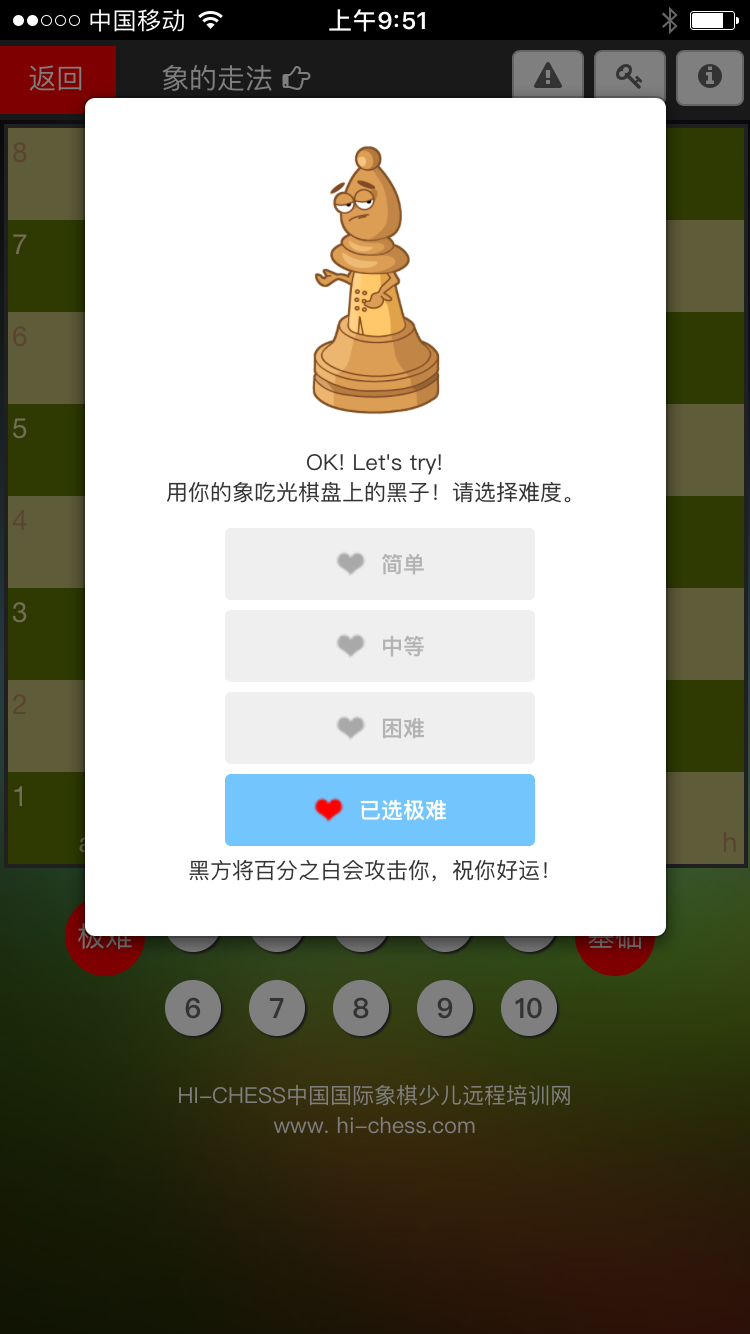Tap the key icon in toolbar

pos(629,76)
